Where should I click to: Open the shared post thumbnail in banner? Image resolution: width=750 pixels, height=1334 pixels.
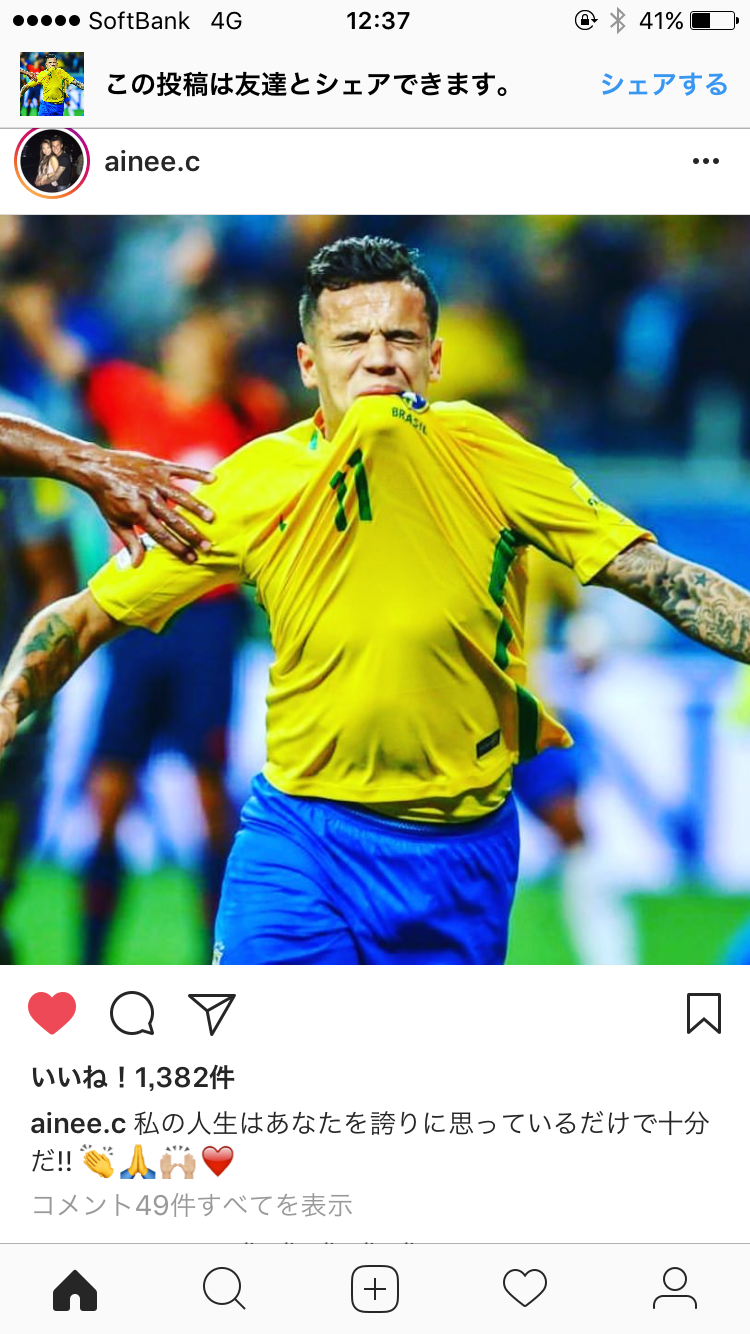point(52,85)
